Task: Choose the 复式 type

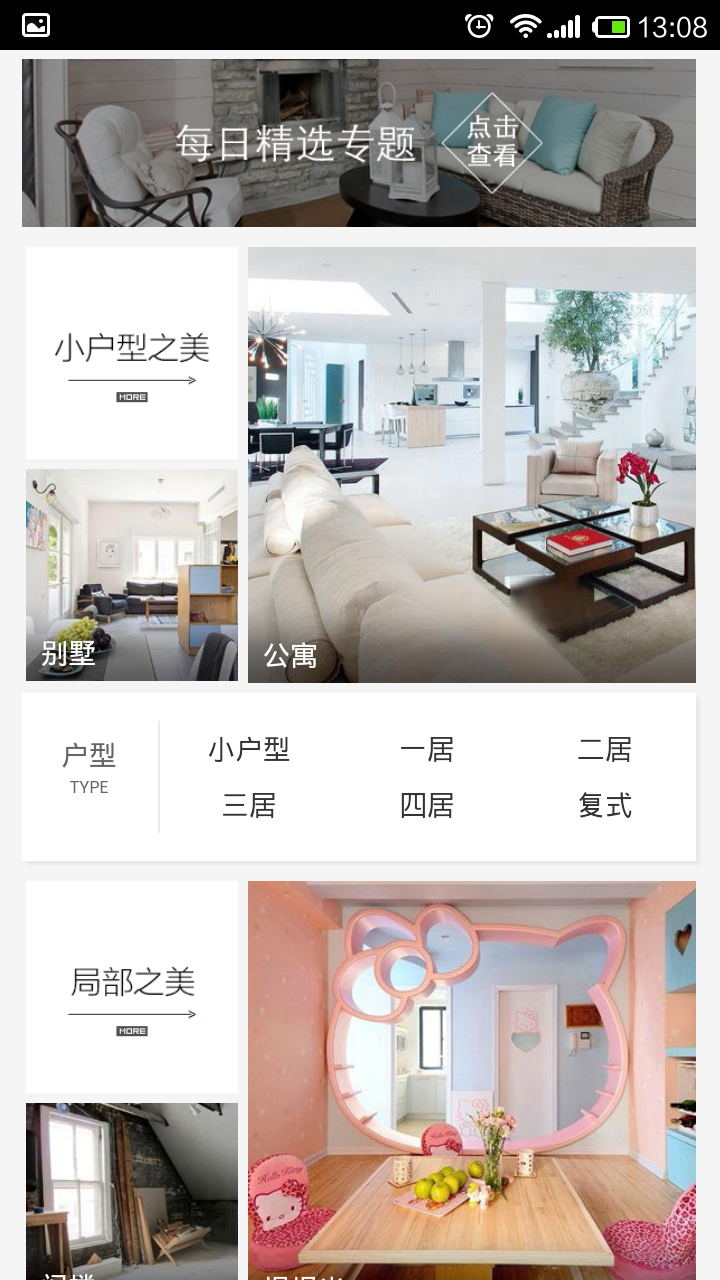Action: point(605,805)
